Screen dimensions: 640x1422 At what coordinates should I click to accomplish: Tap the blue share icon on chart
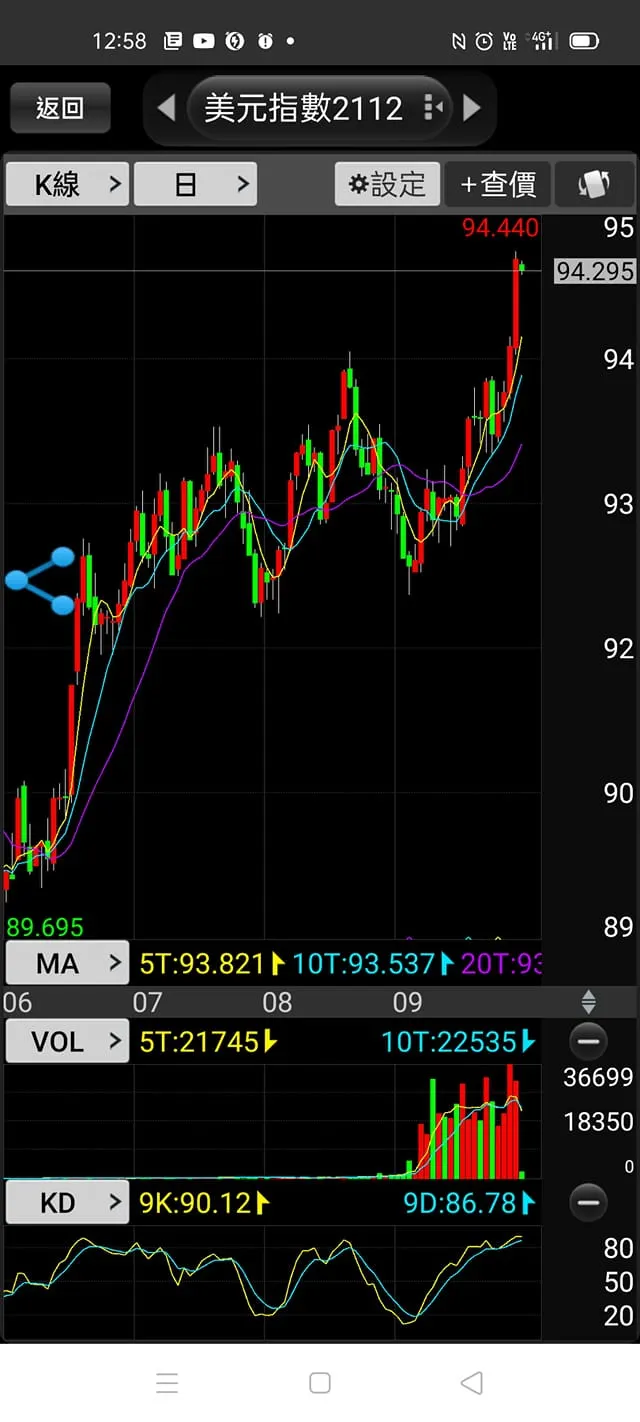click(x=42, y=580)
